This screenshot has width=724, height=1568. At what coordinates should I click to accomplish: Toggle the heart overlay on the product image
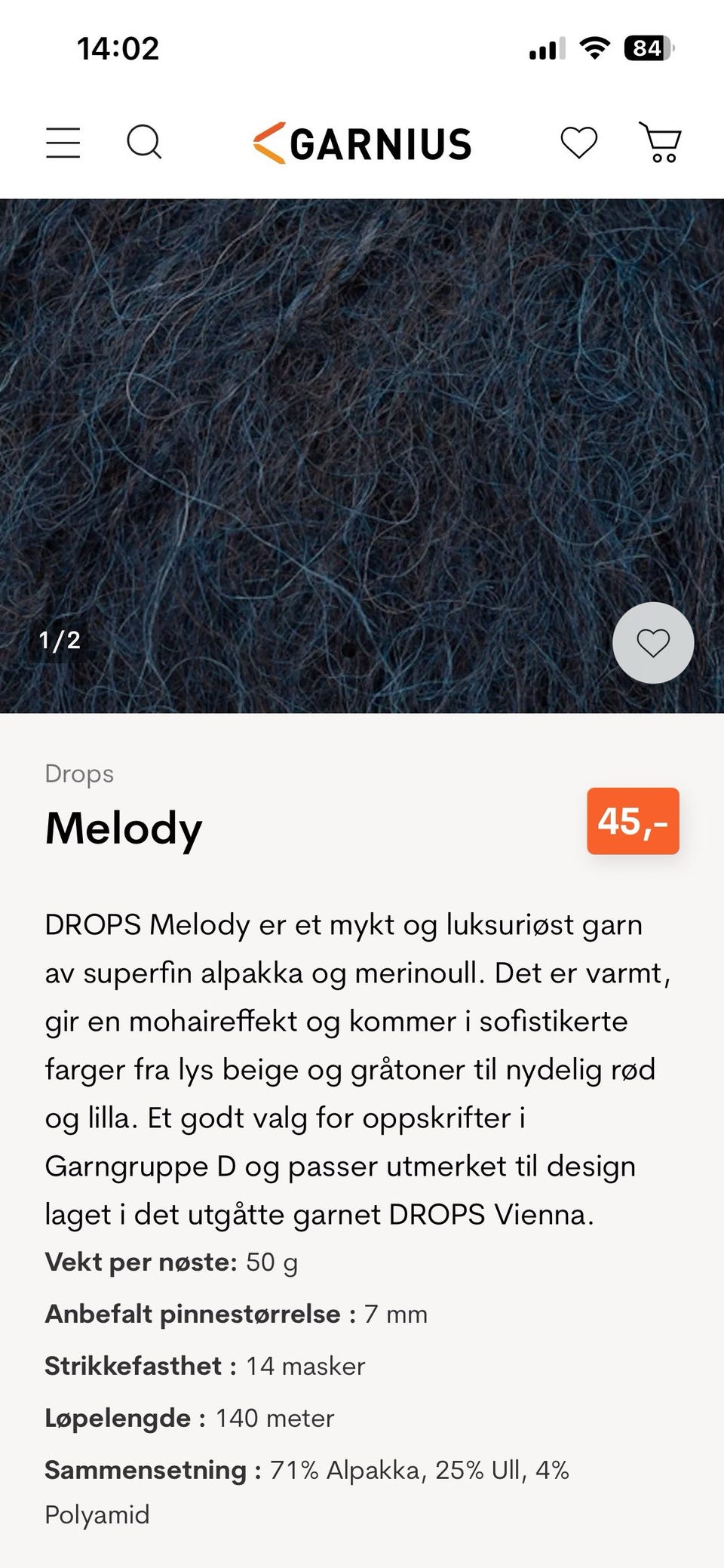point(652,641)
